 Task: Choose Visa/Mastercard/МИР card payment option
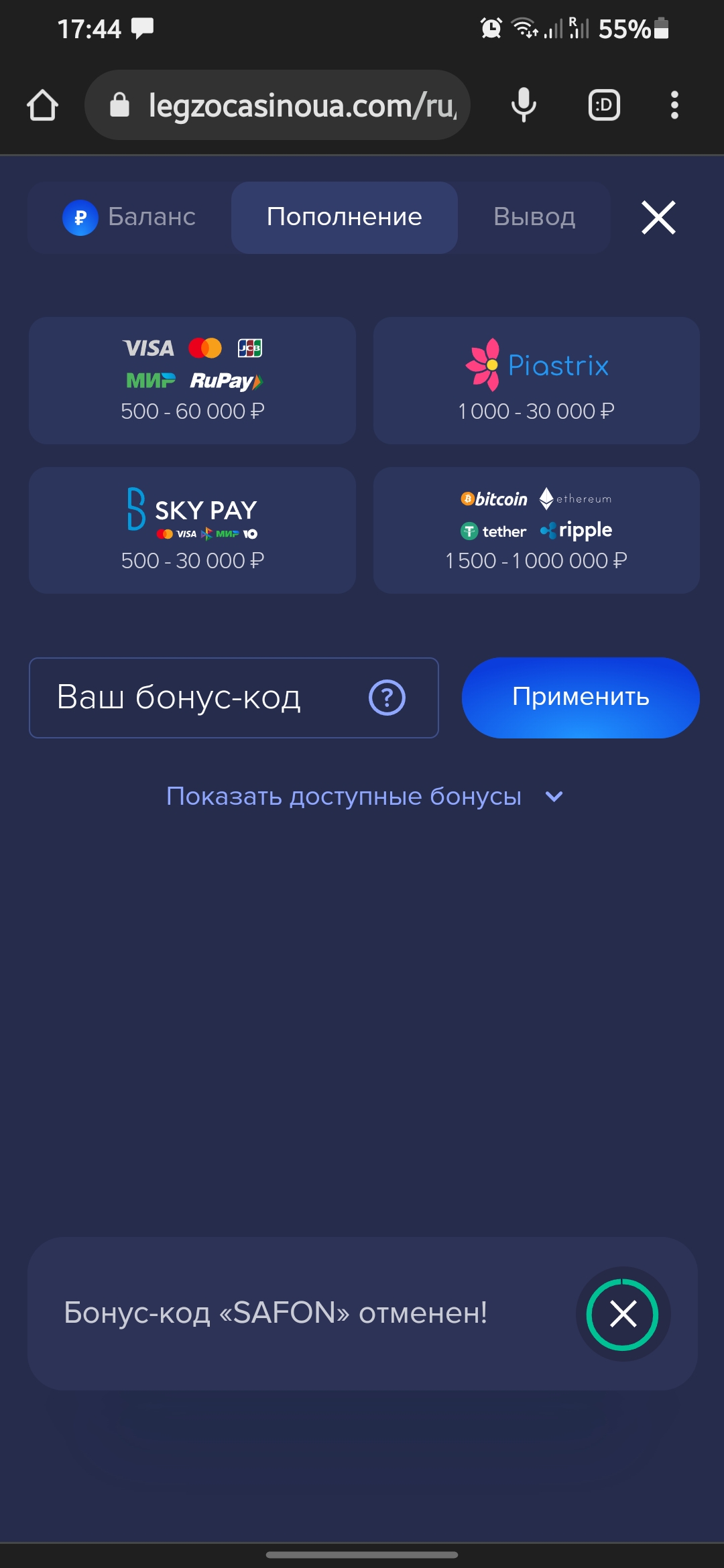click(x=192, y=381)
